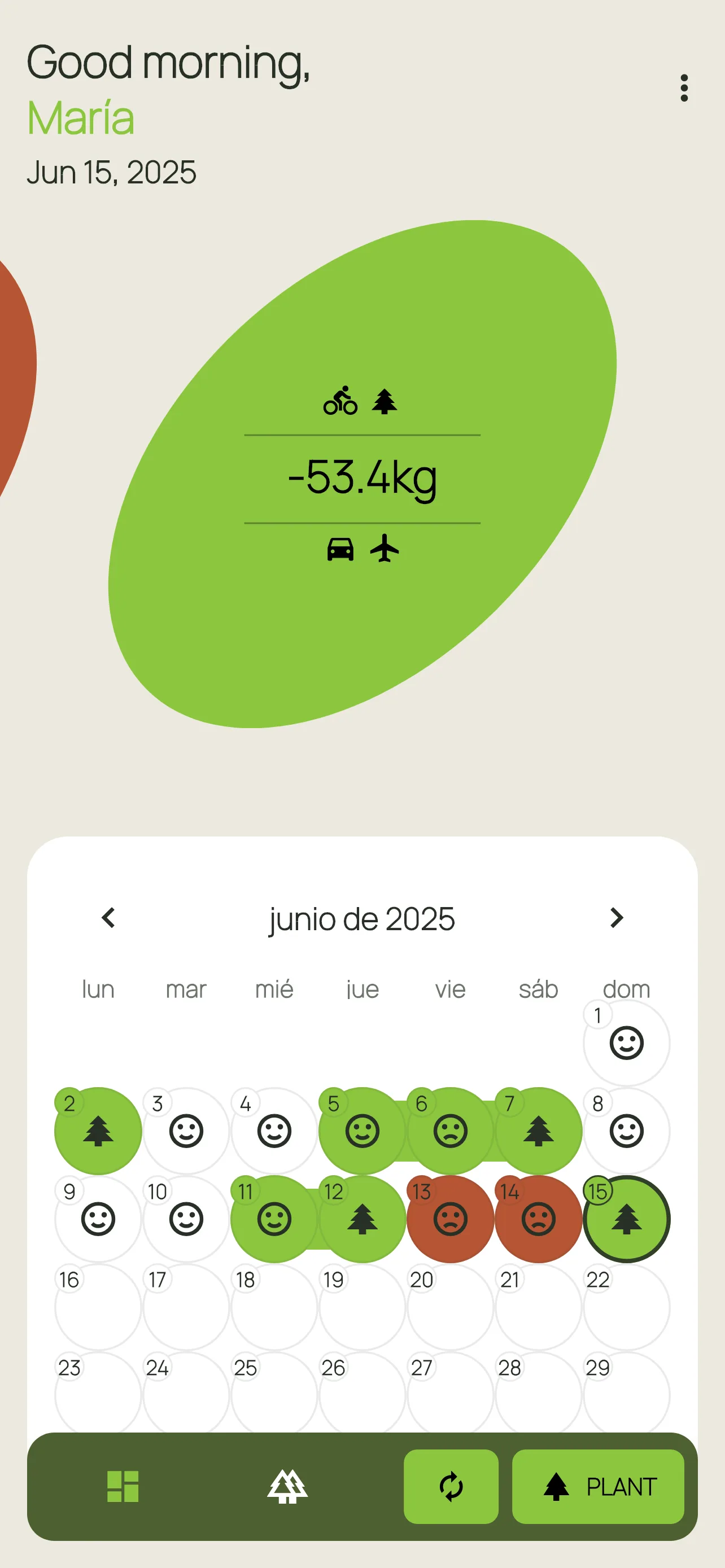Go to the previous month
Viewport: 725px width, 1568px height.
click(108, 917)
